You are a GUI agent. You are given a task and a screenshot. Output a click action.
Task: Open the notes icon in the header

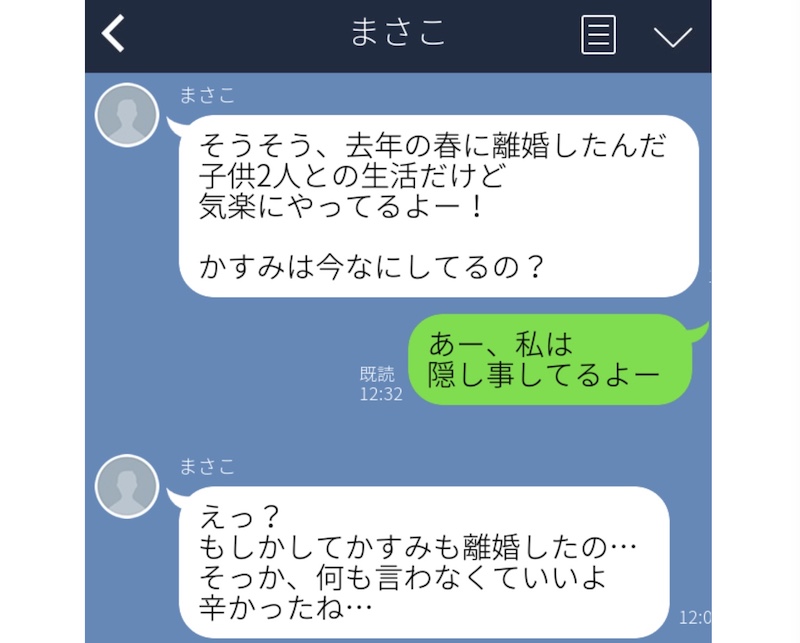tap(598, 35)
